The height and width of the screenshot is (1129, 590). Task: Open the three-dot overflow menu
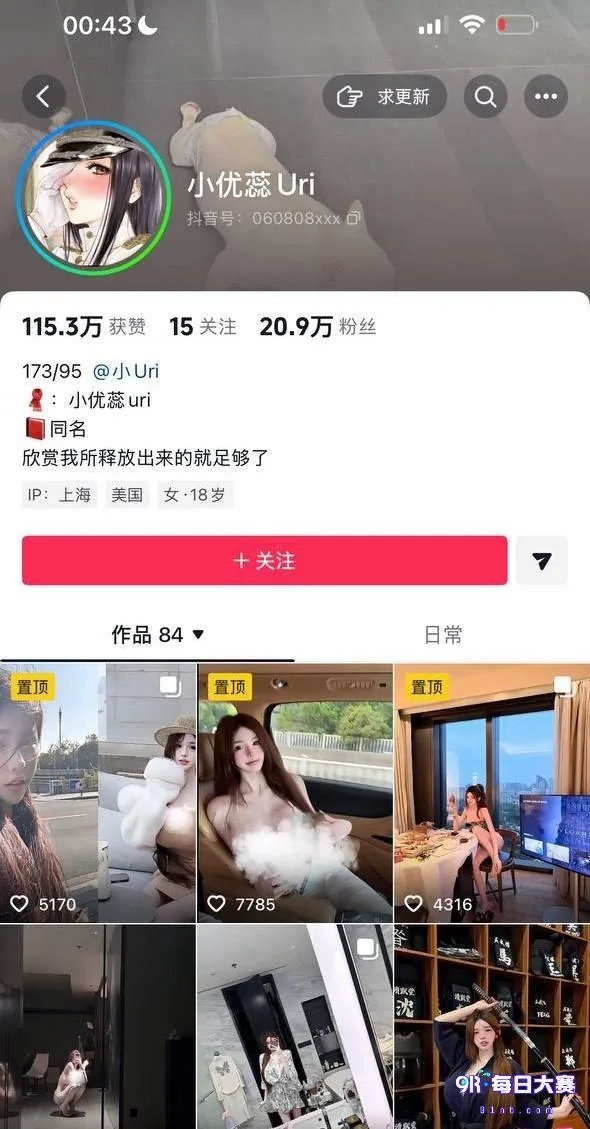(546, 96)
